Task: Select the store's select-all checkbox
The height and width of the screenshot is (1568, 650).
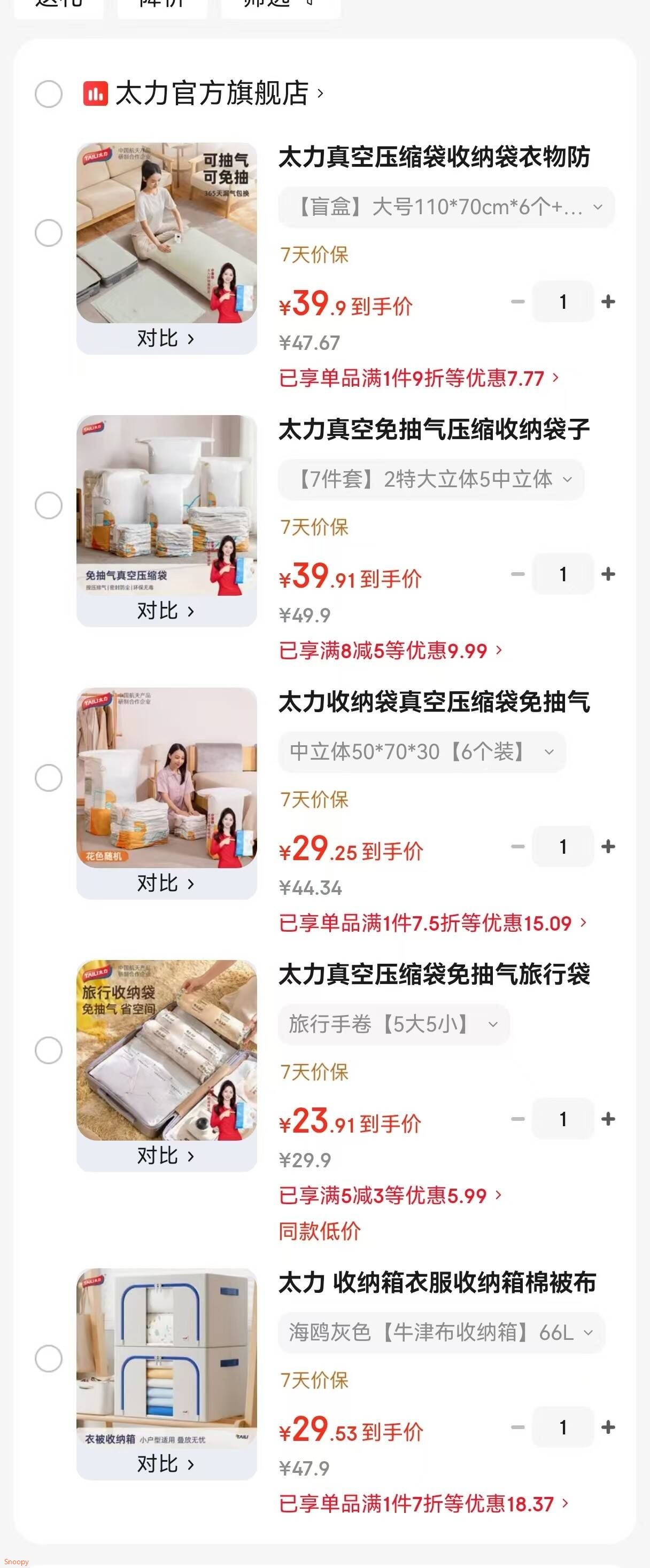Action: (49, 92)
